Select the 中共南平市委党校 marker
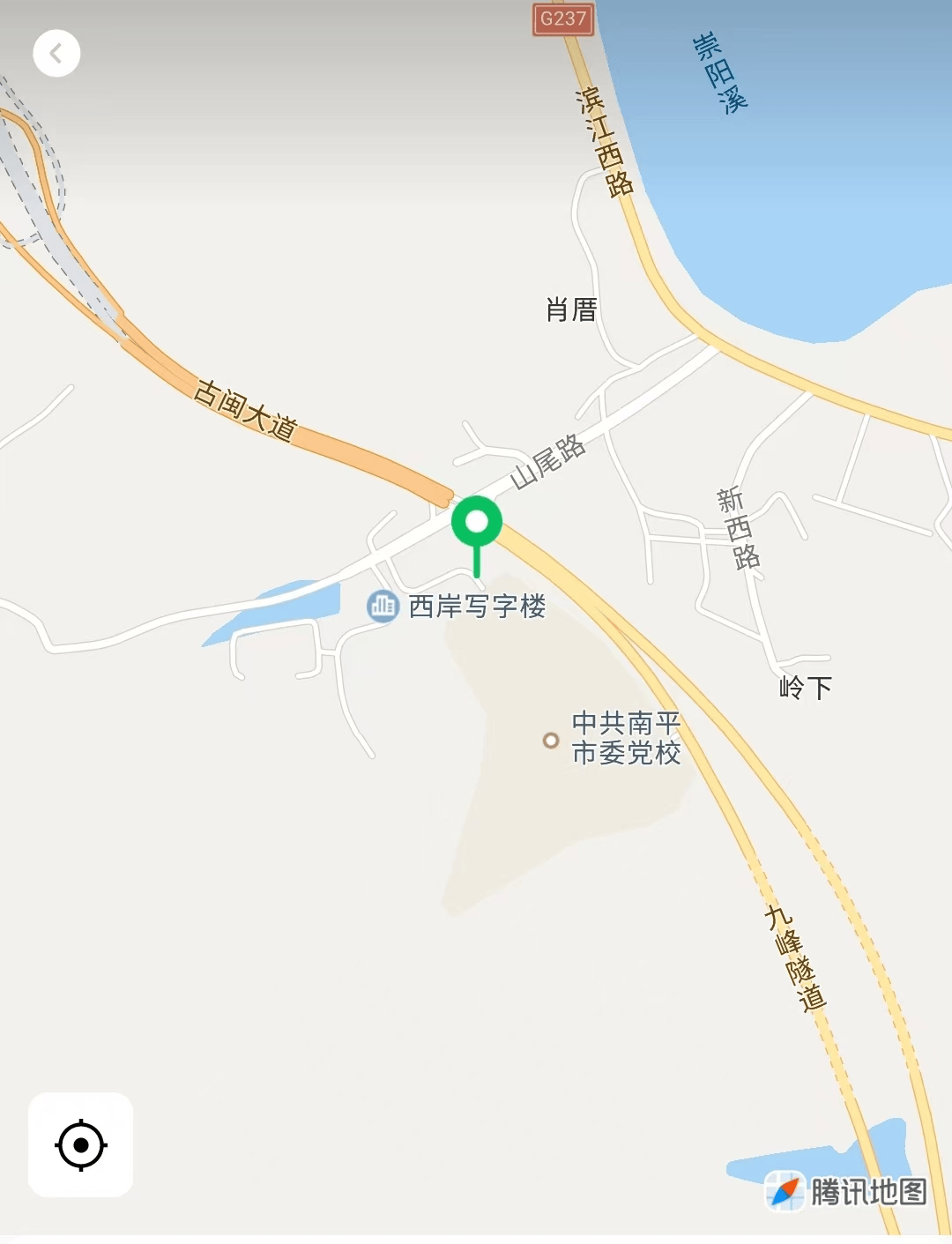952x1244 pixels. coord(551,741)
